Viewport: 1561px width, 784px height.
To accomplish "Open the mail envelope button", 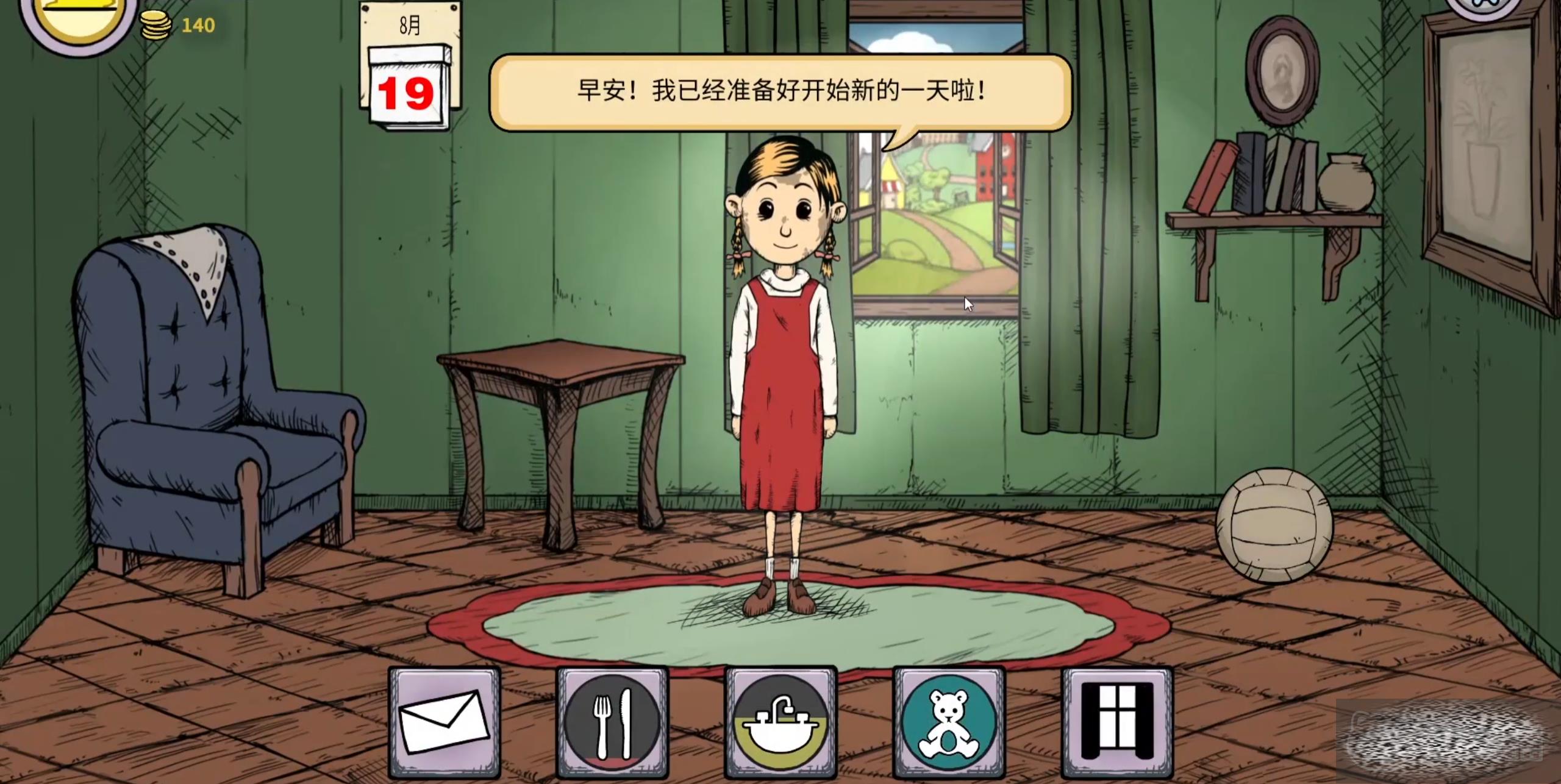I will click(x=444, y=722).
